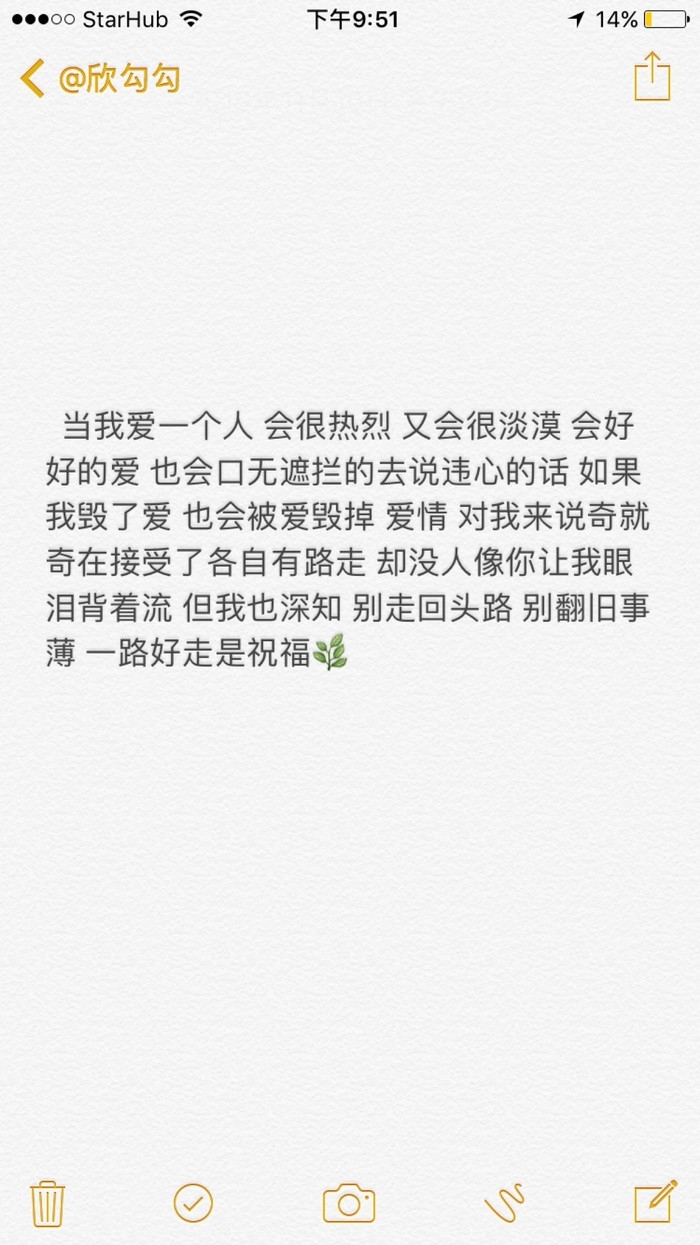Go back to the @欣勾勾 folder
The image size is (700, 1245).
coord(100,78)
